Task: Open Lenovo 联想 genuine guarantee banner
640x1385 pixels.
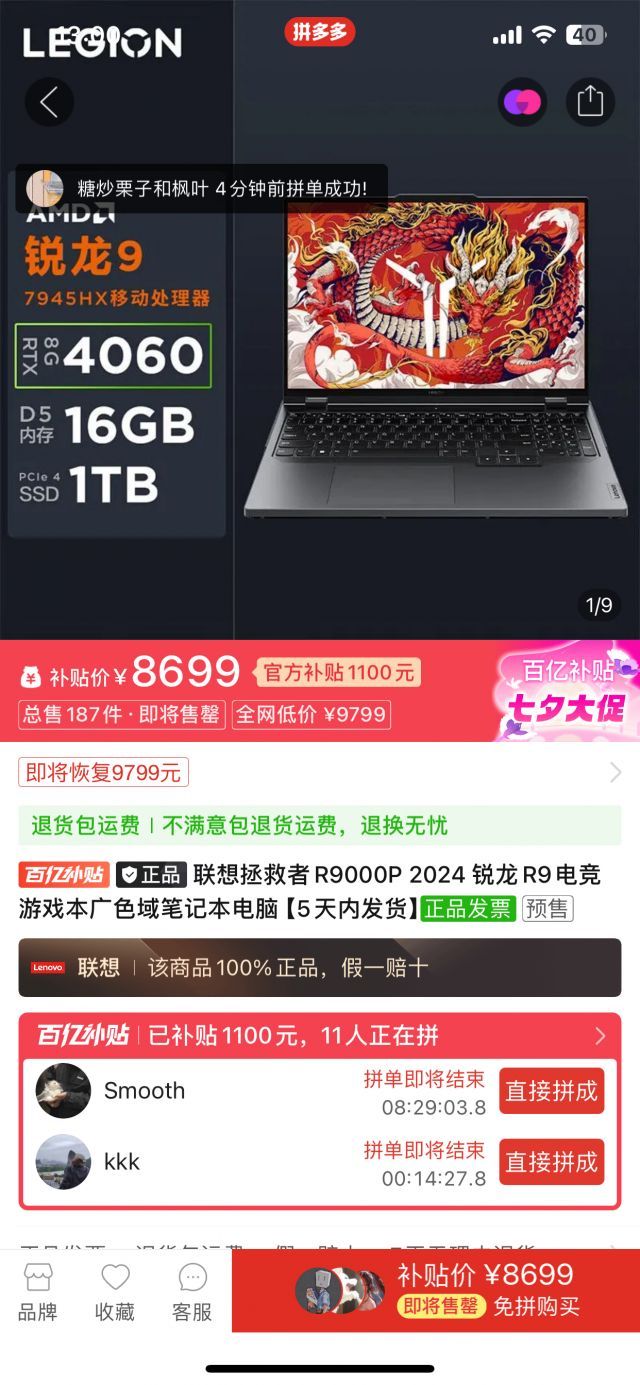Action: (319, 967)
